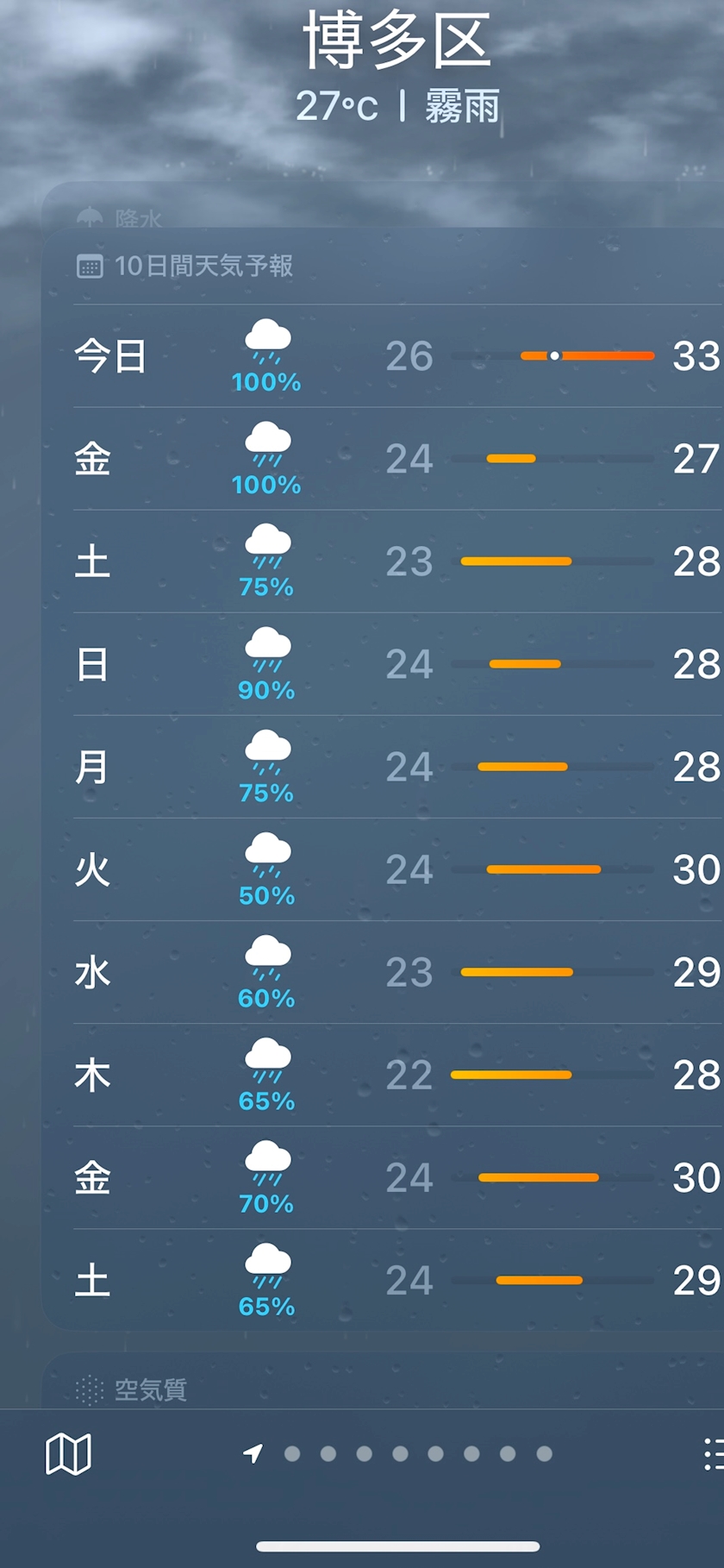This screenshot has height=1568, width=724.
Task: Open Wednesday (水) forecast details
Action: coord(398,972)
